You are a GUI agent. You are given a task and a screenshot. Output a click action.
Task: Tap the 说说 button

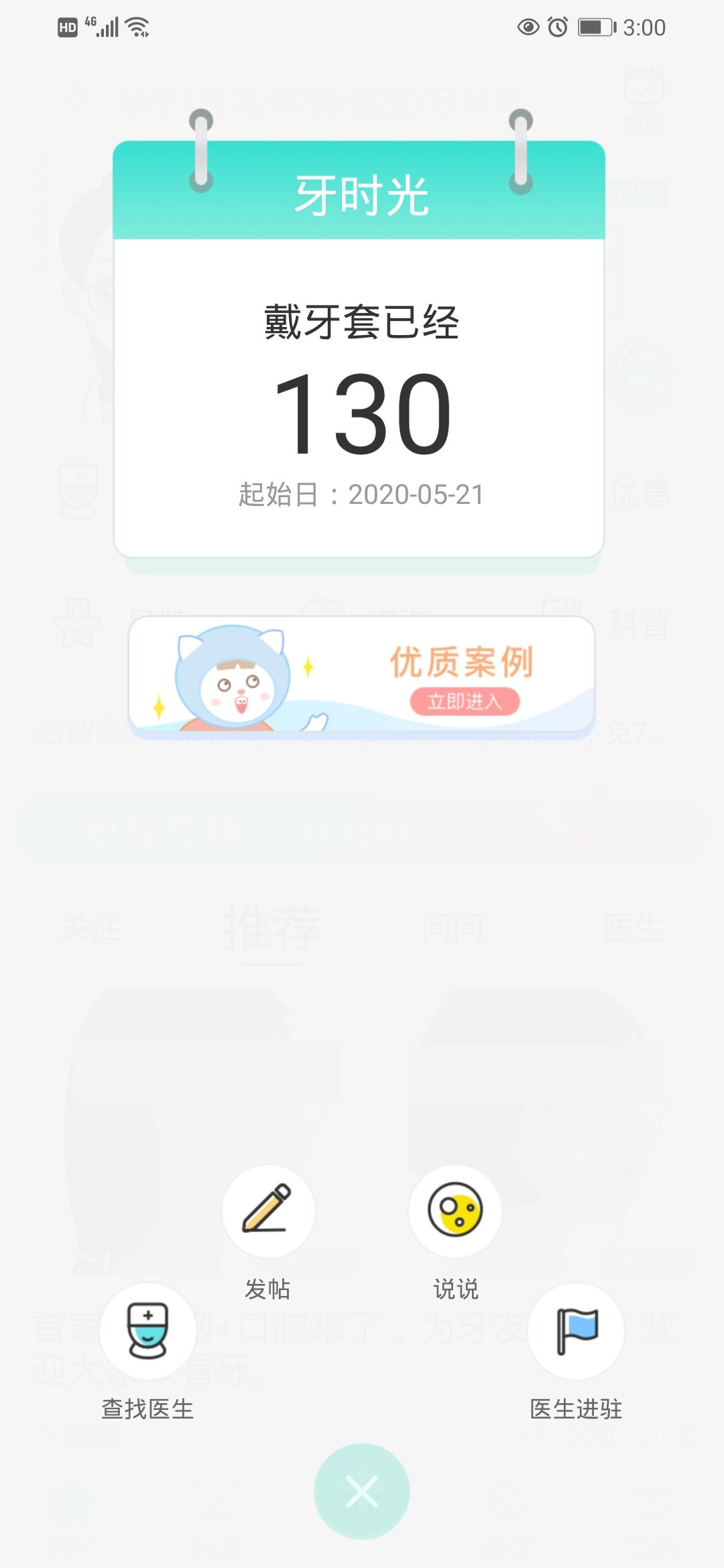(x=455, y=1212)
